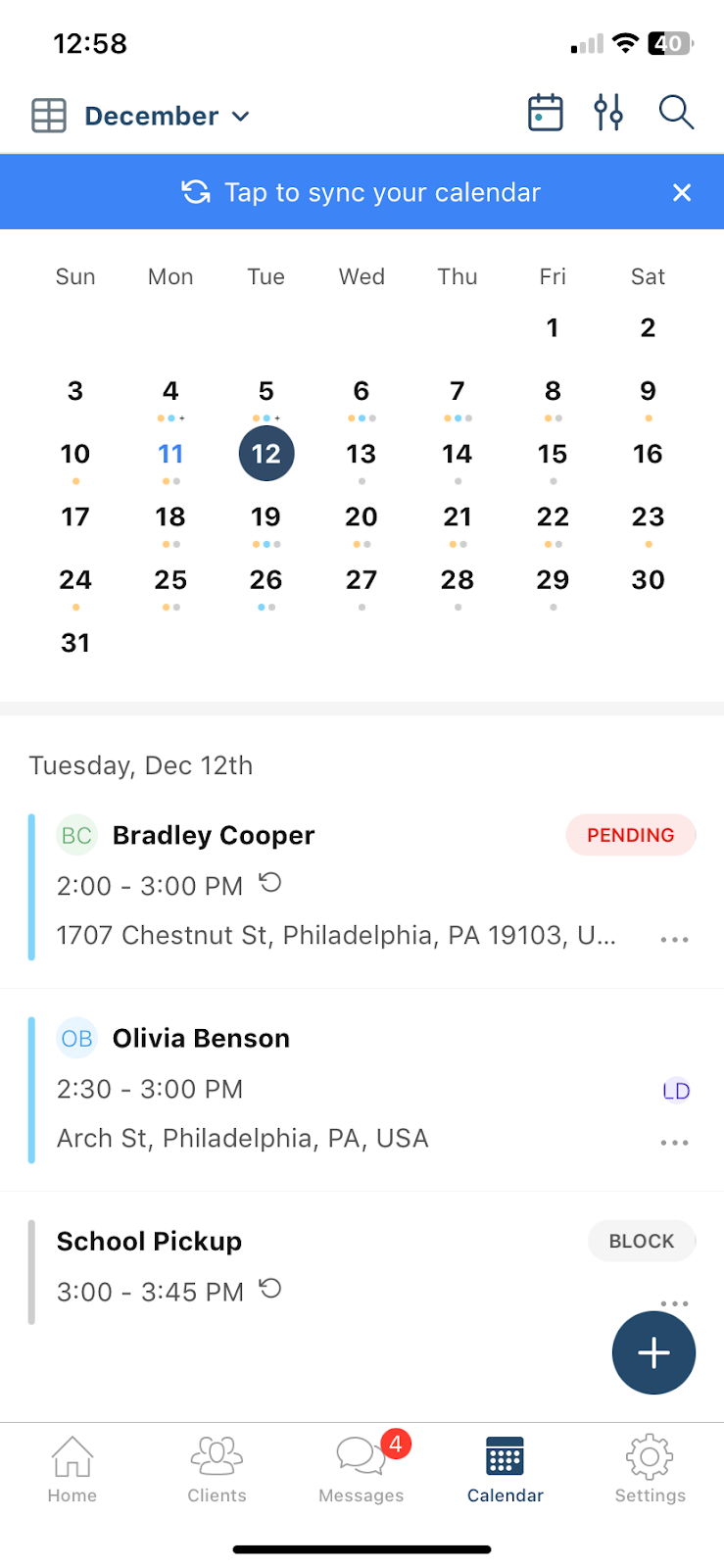The width and height of the screenshot is (724, 1568).
Task: Open the search magnifier
Action: coord(676,113)
